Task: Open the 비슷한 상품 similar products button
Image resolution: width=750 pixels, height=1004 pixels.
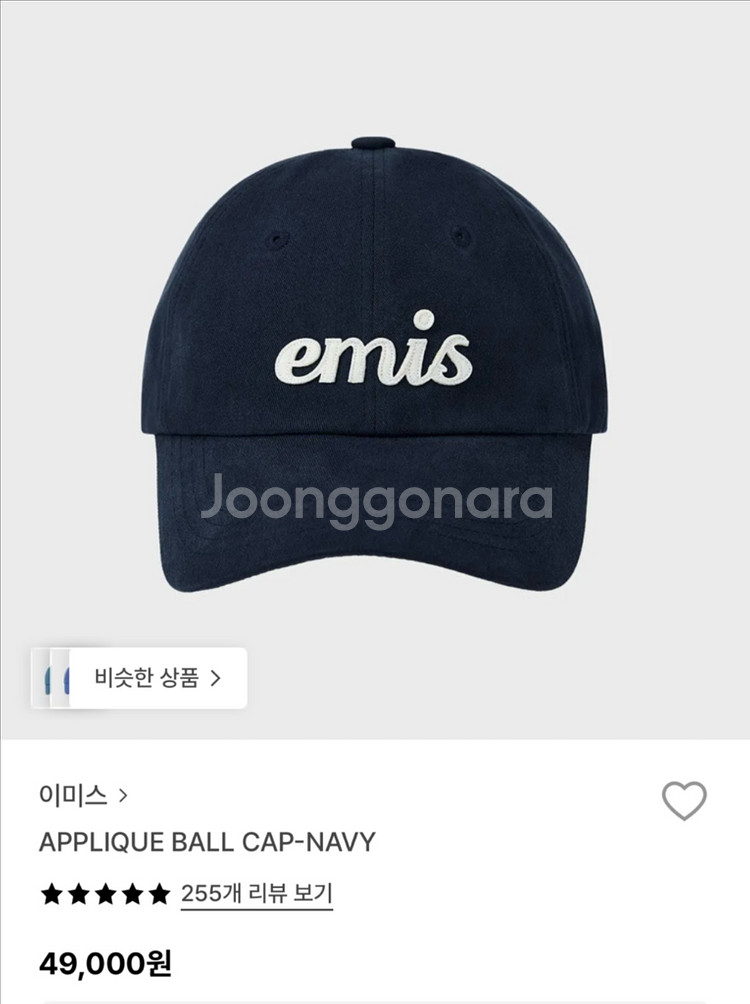Action: [x=140, y=677]
